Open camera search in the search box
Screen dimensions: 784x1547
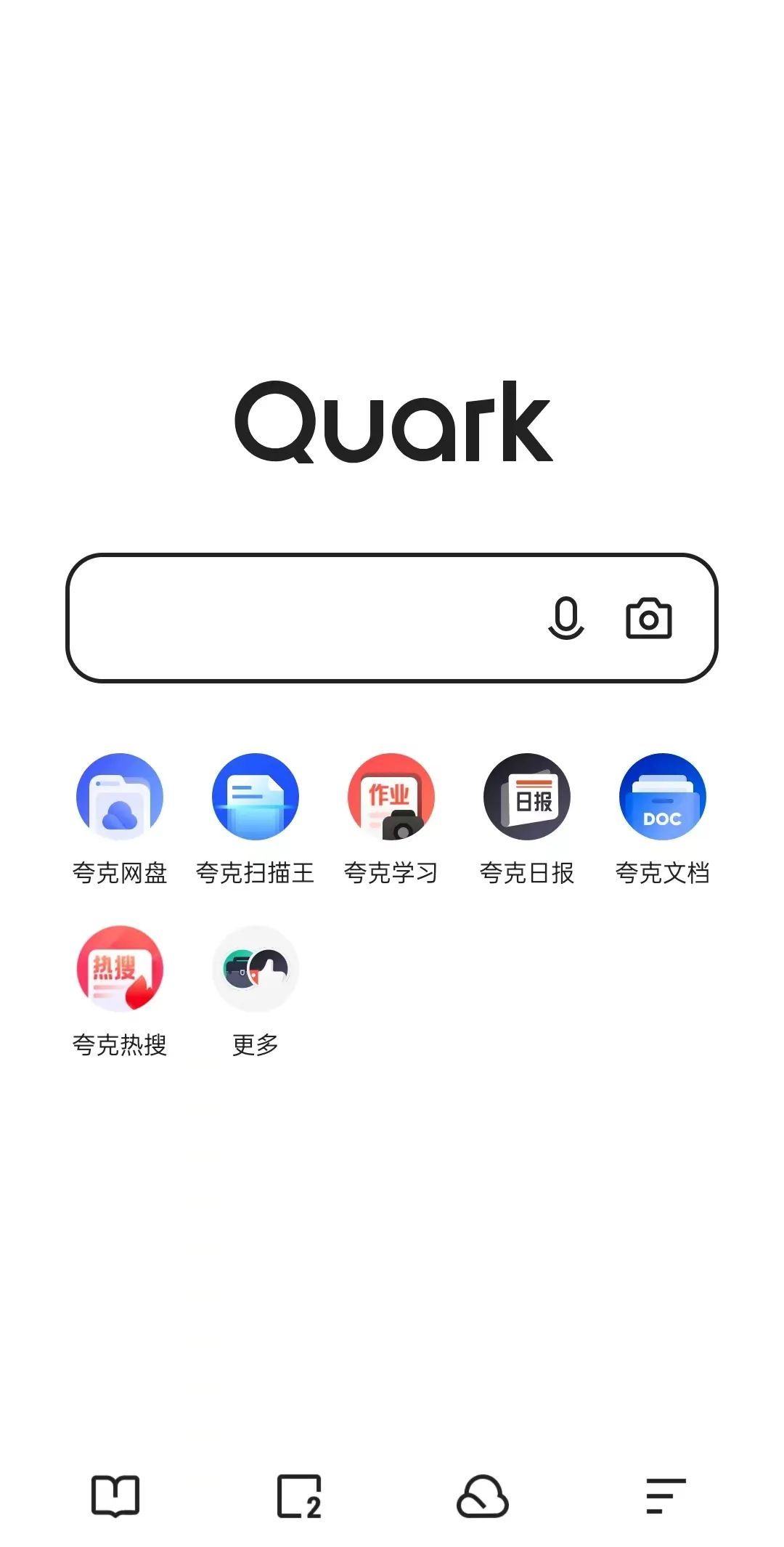pos(649,619)
